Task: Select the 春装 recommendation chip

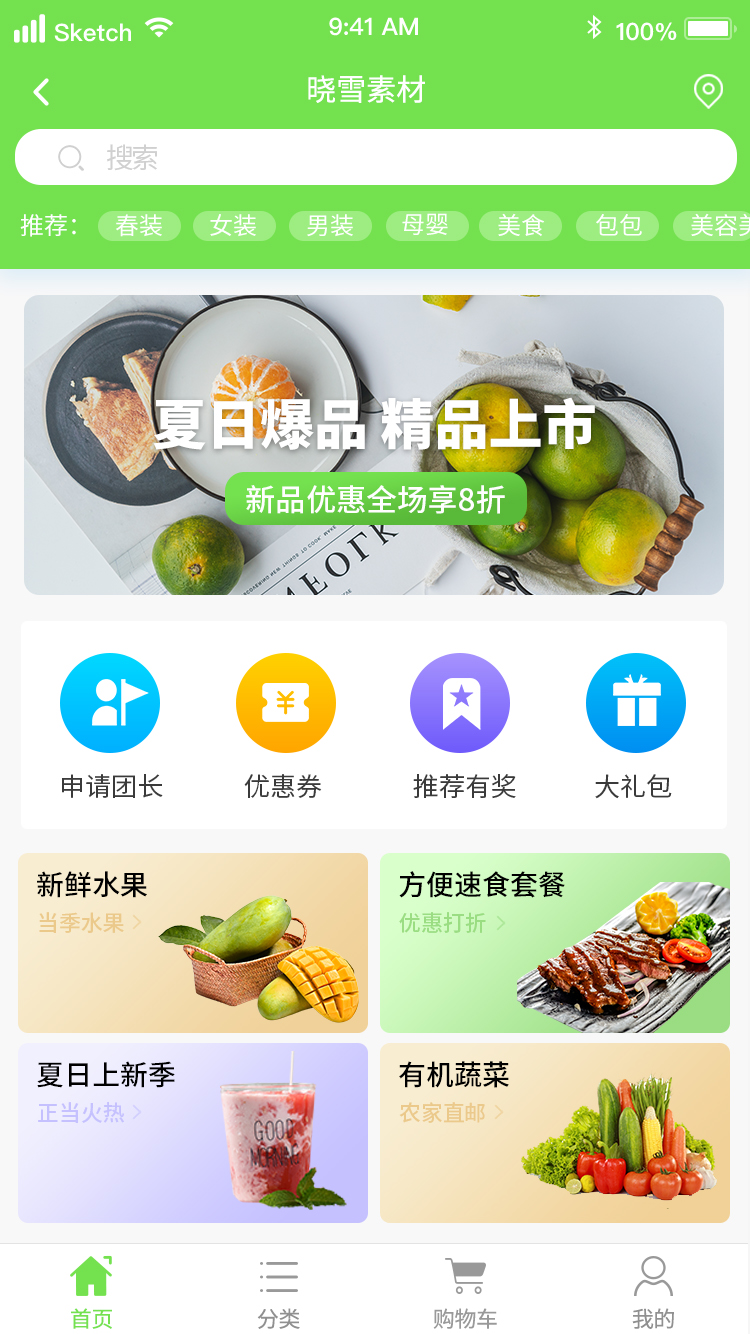Action: pos(139,226)
